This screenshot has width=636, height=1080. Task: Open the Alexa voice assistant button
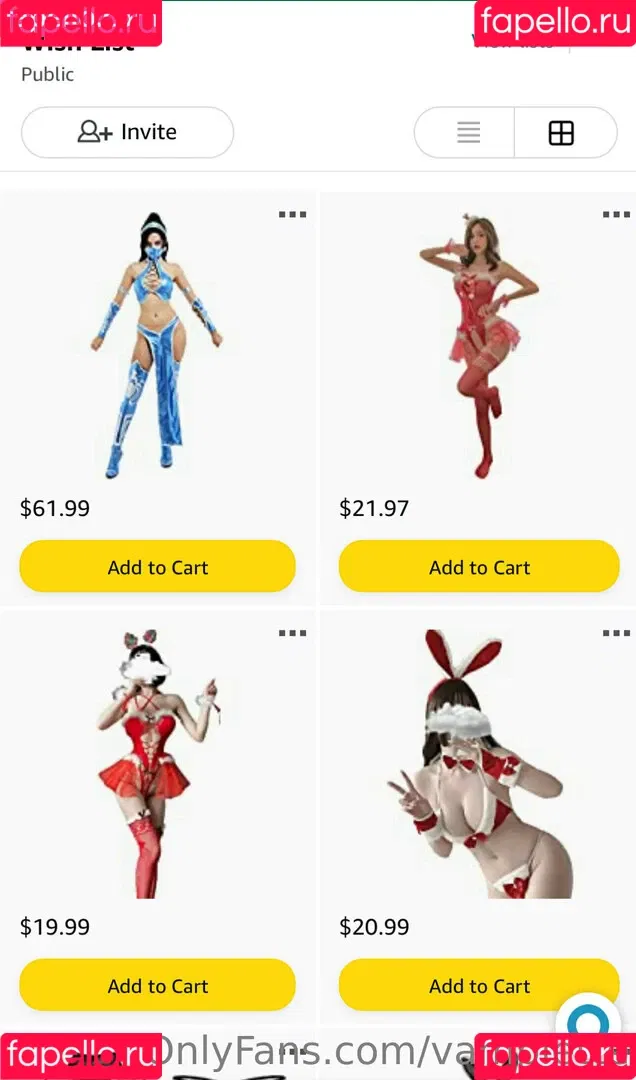coord(588,1022)
